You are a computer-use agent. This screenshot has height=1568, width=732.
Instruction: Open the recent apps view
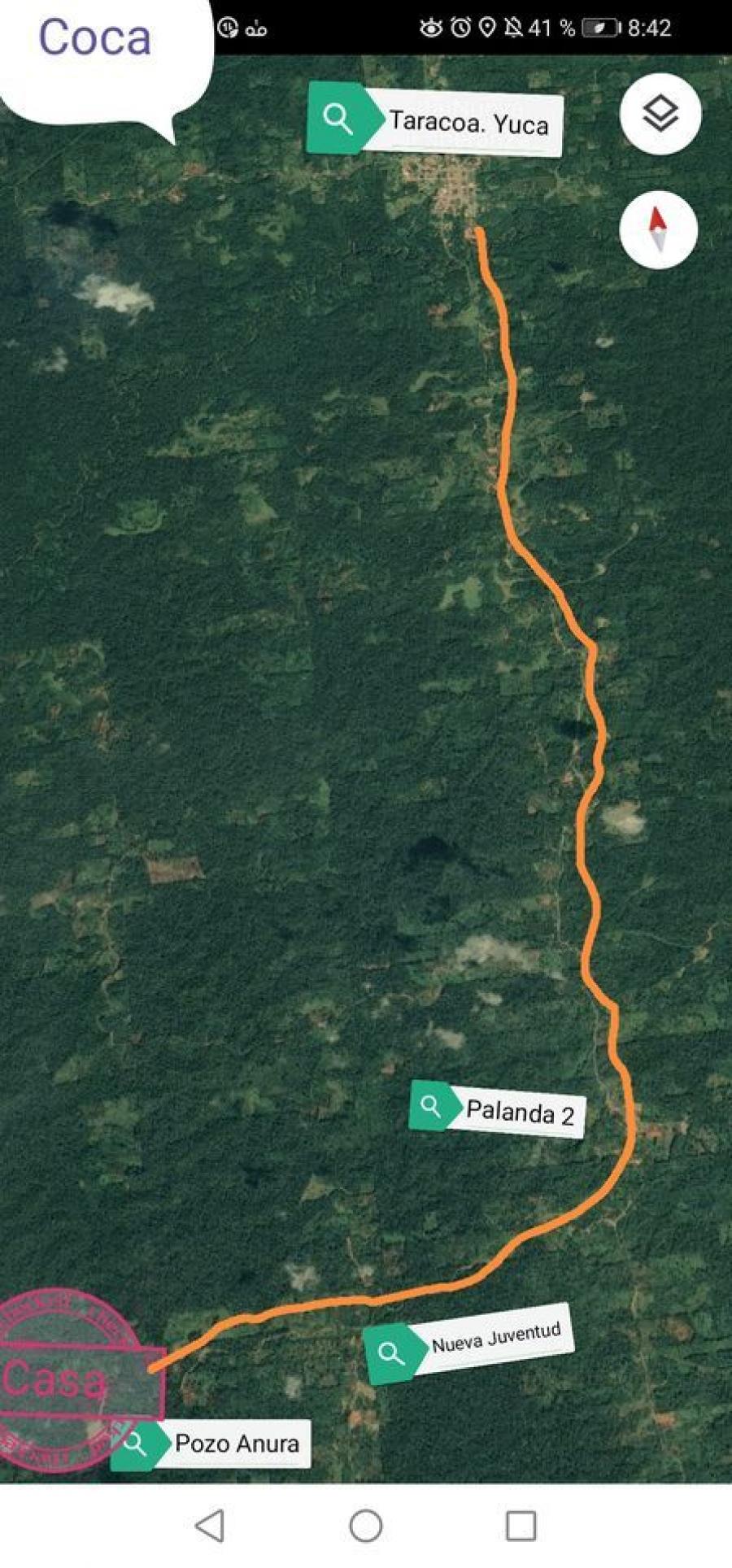tap(521, 1526)
